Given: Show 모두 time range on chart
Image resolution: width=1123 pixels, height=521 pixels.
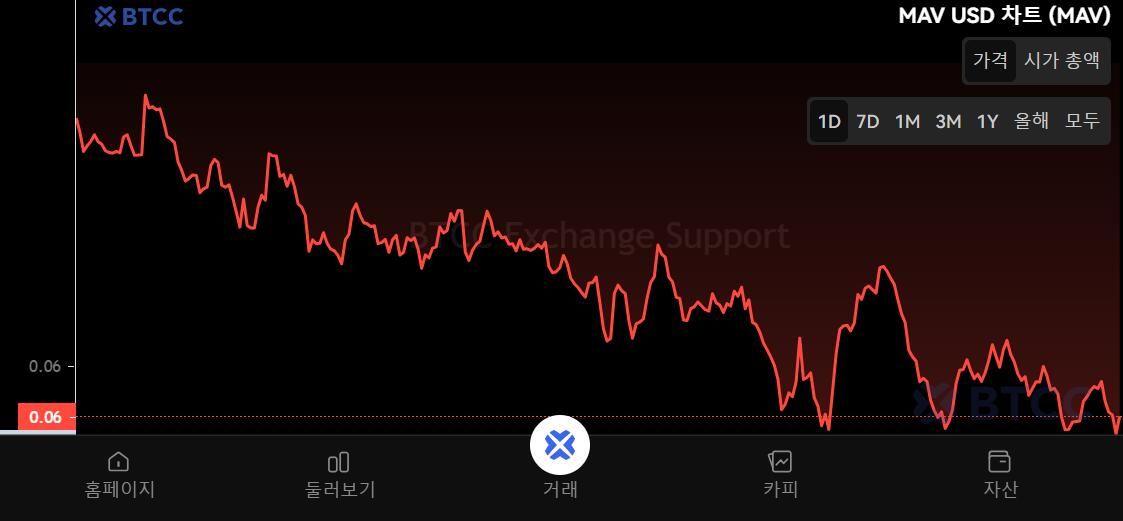Looking at the screenshot, I should 1082,121.
